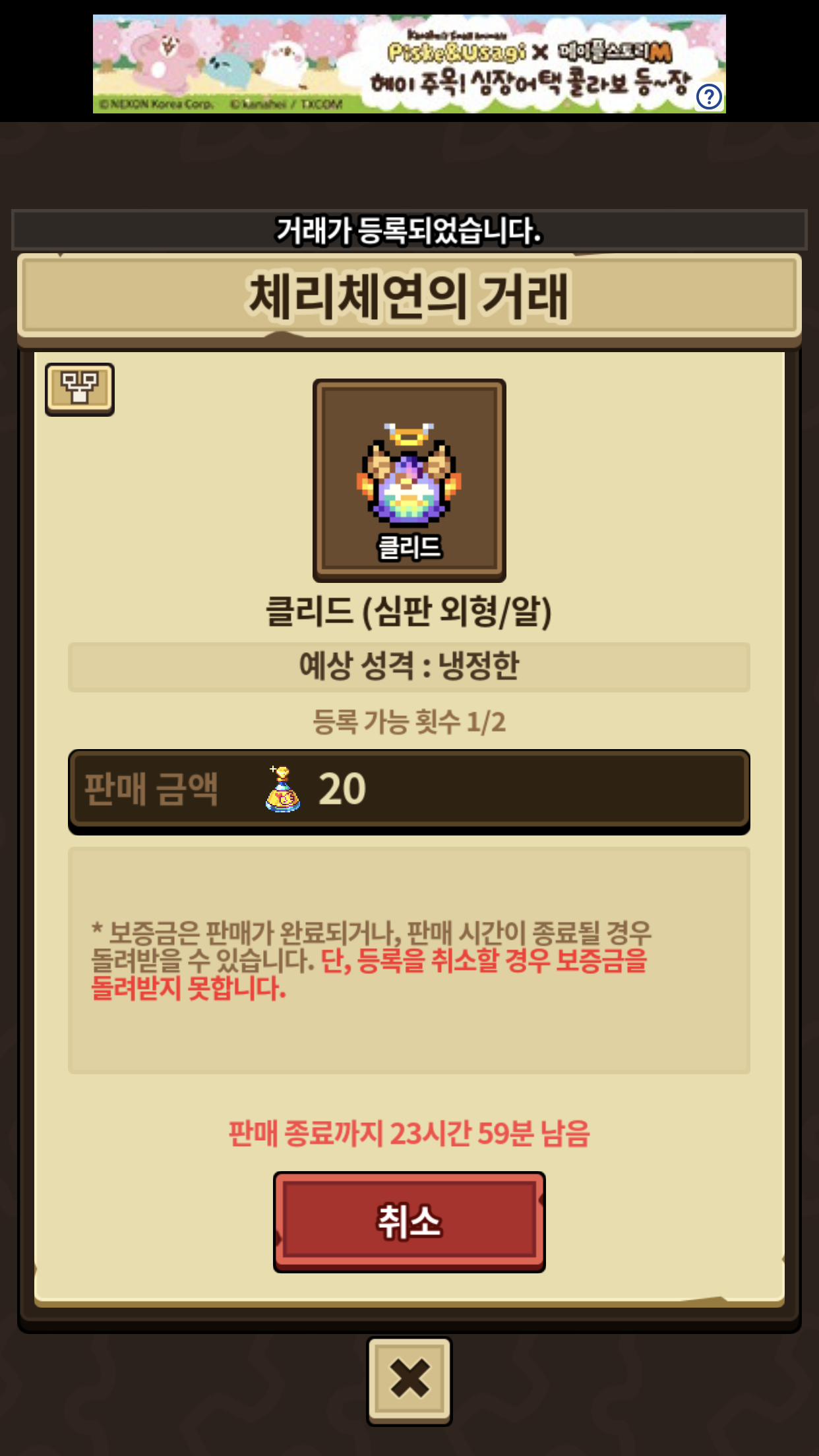Open the evolution tree icon button
The height and width of the screenshot is (1456, 819).
click(x=80, y=389)
